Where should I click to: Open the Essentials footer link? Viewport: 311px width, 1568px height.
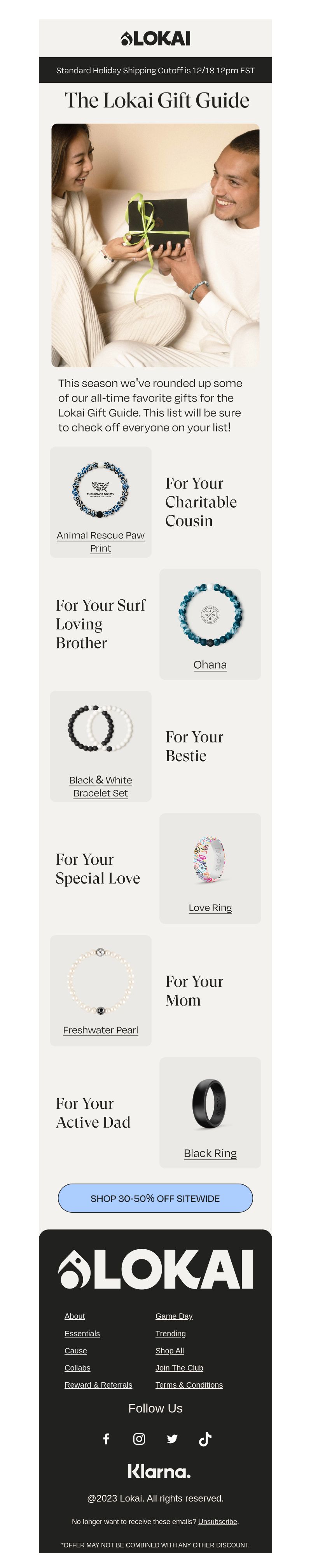82,1333
